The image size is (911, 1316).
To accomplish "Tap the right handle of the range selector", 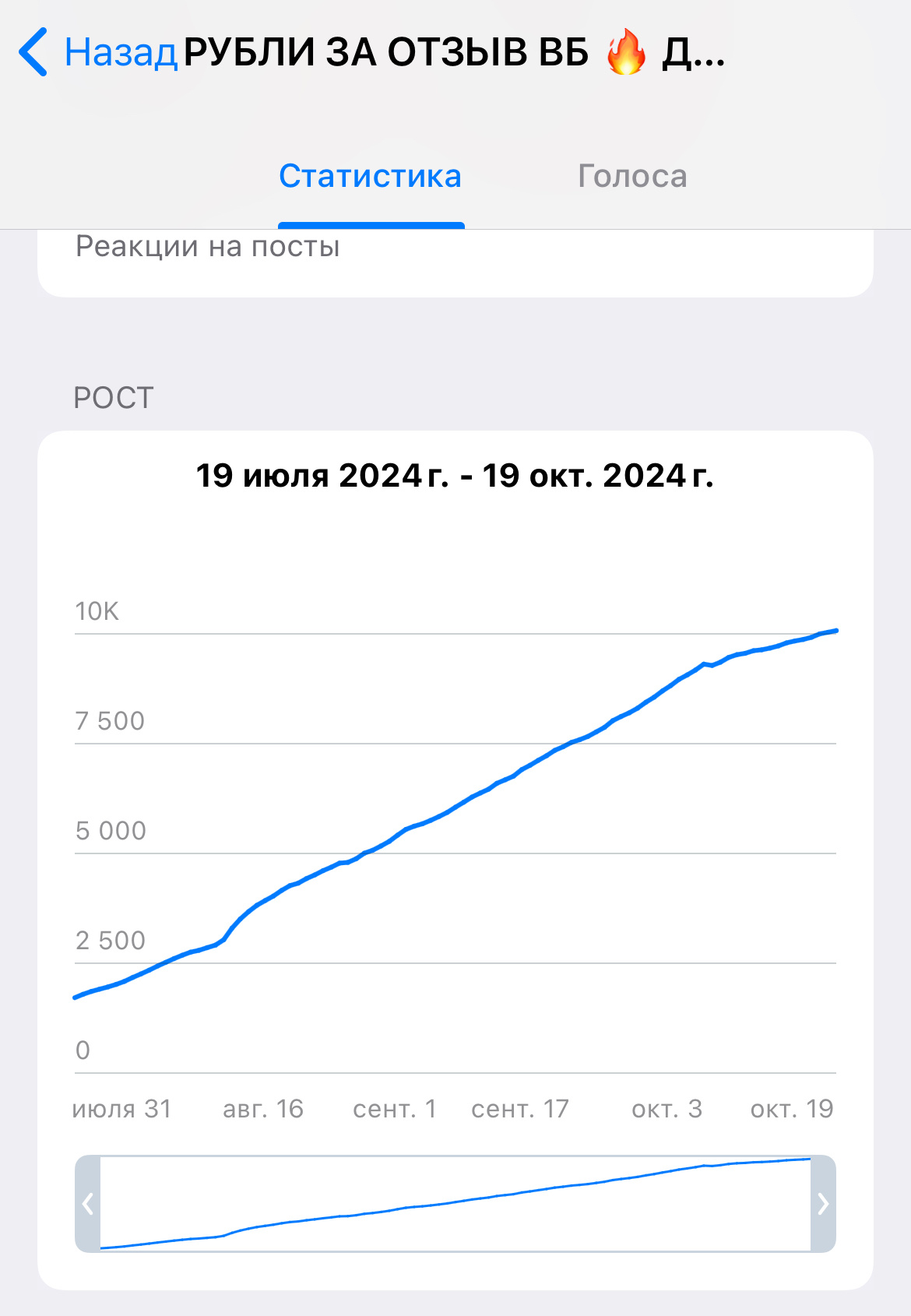I will [x=823, y=1204].
